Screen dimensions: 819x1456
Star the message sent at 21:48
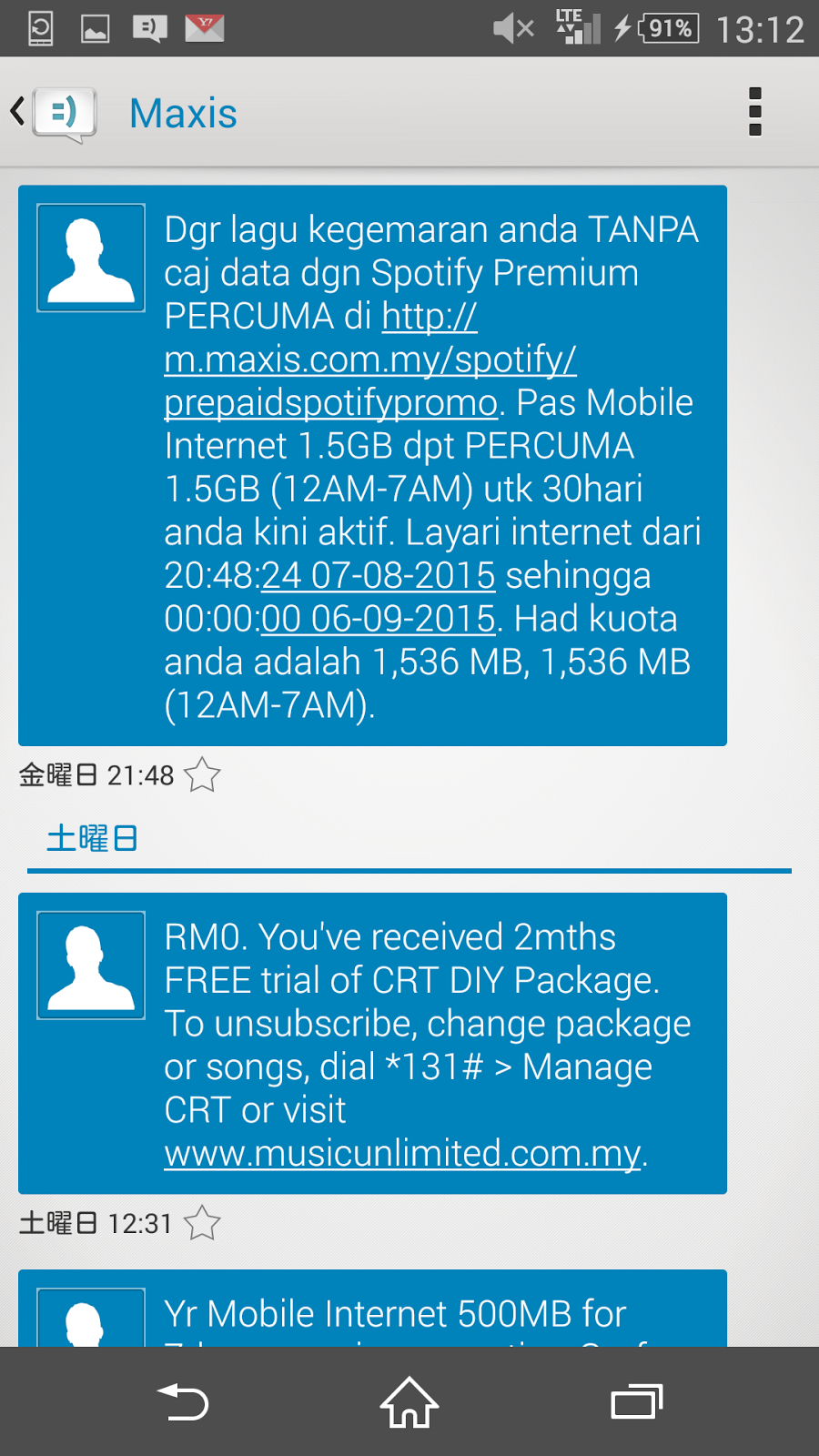202,775
